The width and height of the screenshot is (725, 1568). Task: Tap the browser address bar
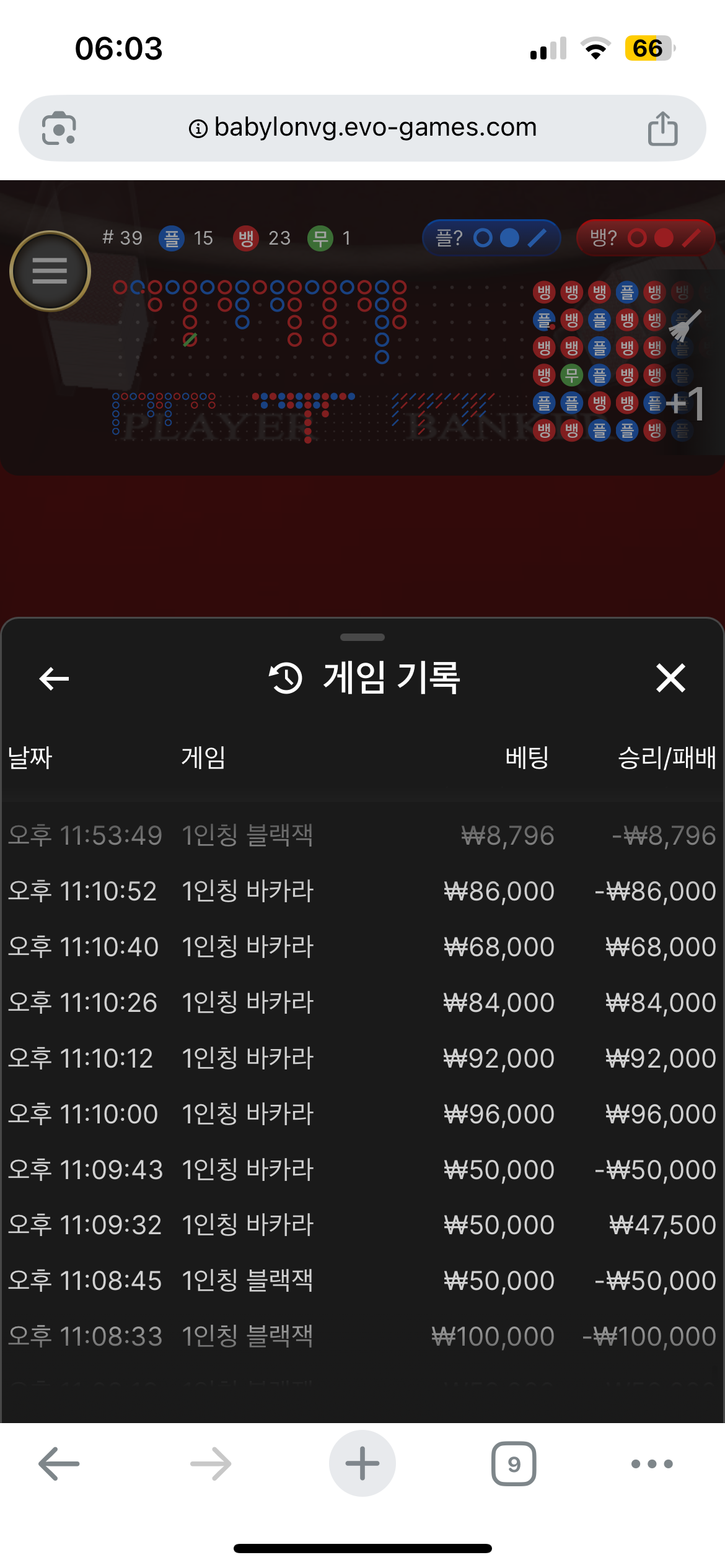[x=362, y=128]
